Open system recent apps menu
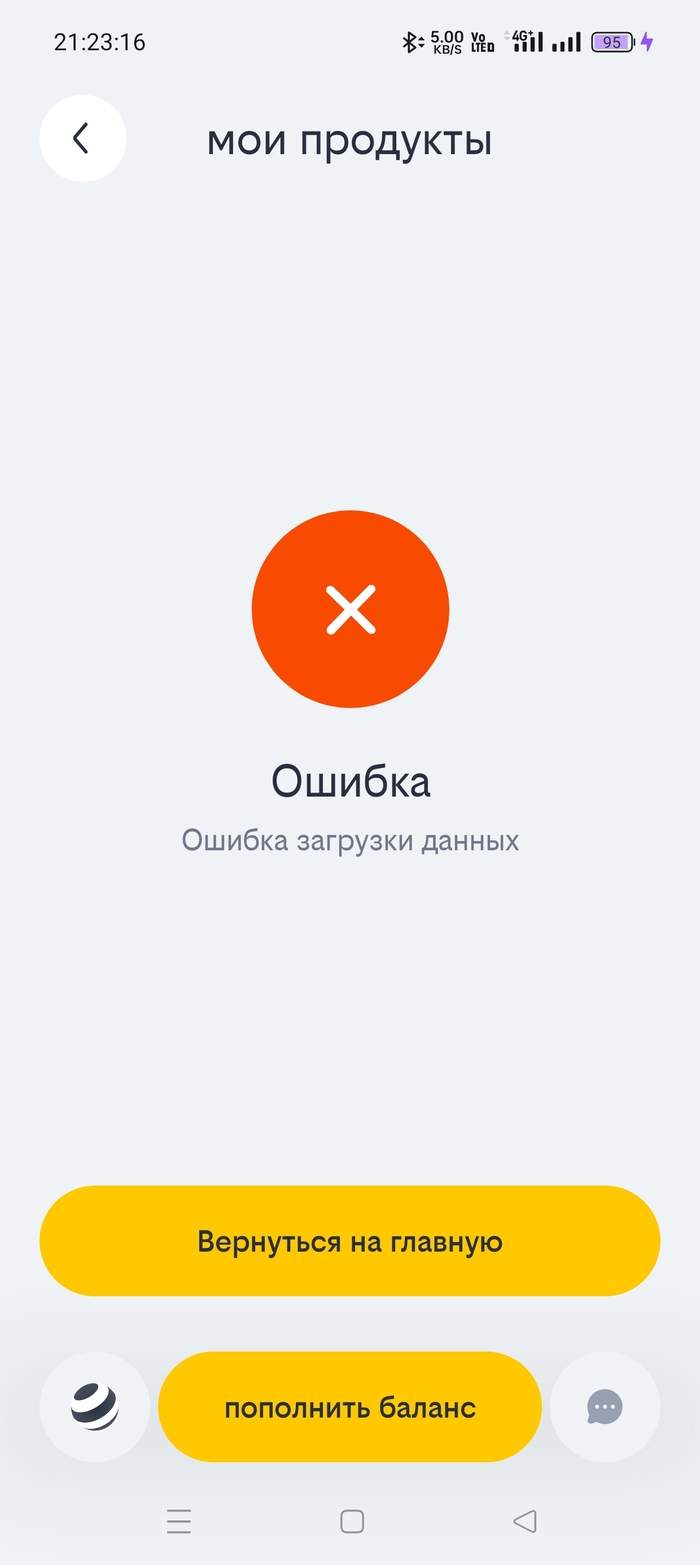700x1565 pixels. (179, 1521)
